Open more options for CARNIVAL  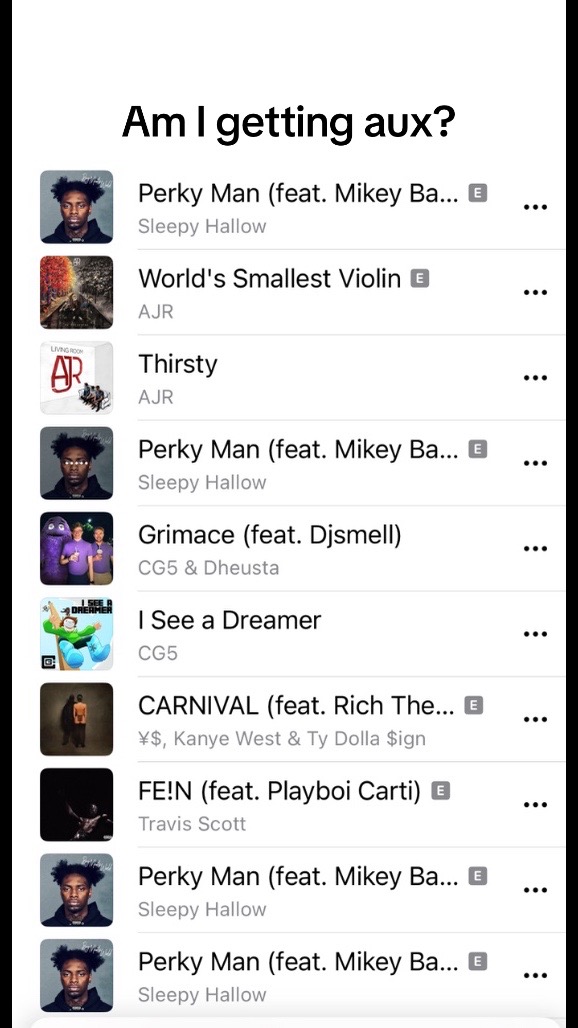click(535, 719)
